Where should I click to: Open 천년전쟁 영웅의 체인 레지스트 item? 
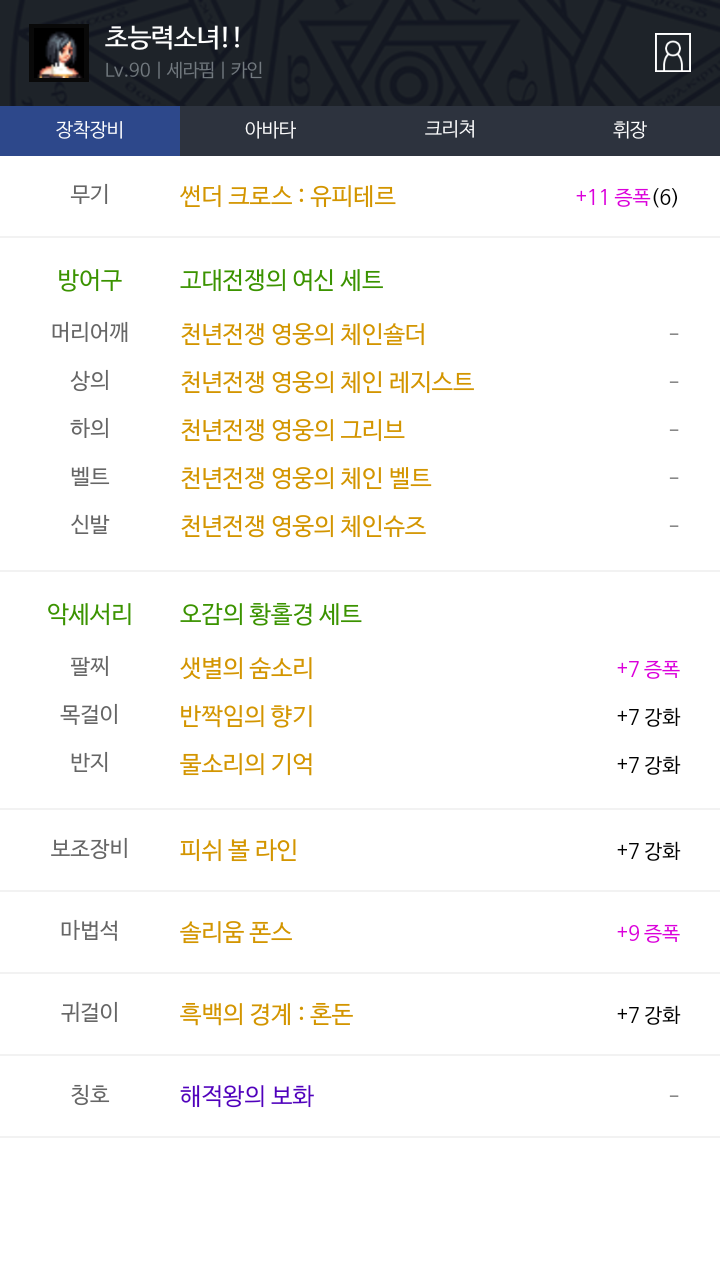pos(327,382)
